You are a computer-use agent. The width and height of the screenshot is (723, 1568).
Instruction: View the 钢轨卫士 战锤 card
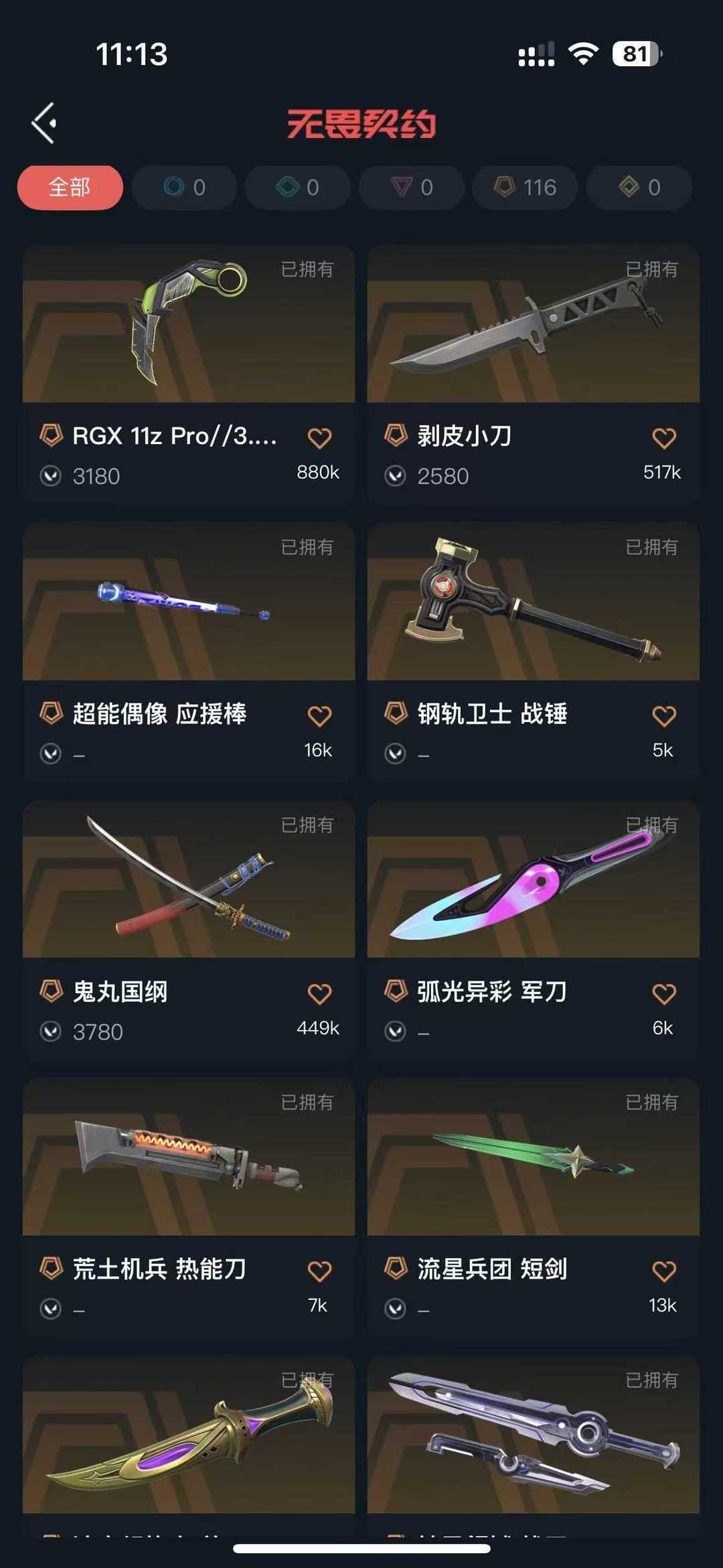click(x=534, y=651)
